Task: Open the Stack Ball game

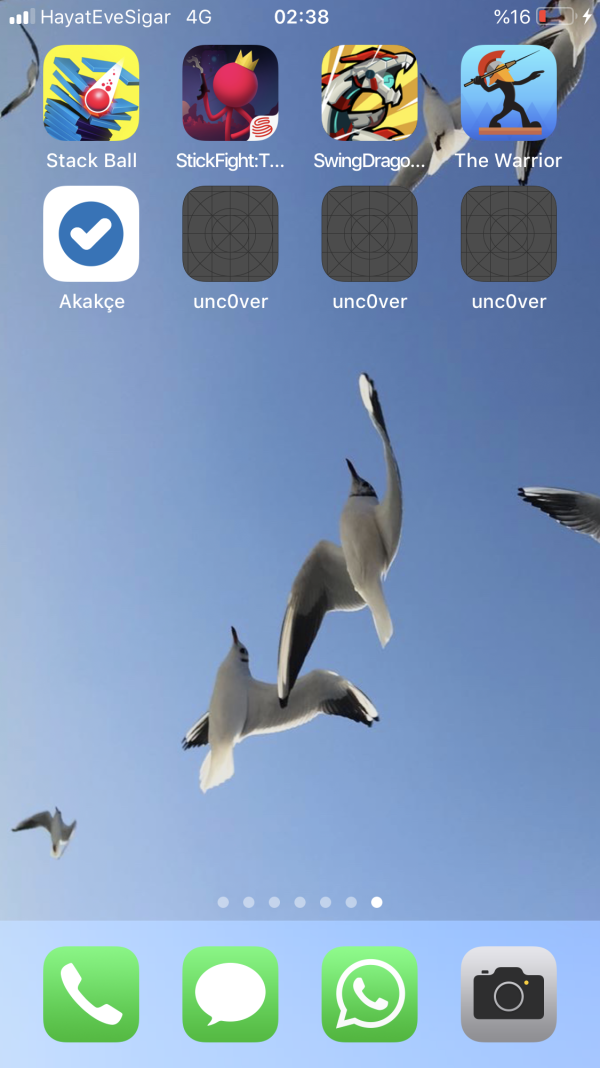Action: point(91,93)
